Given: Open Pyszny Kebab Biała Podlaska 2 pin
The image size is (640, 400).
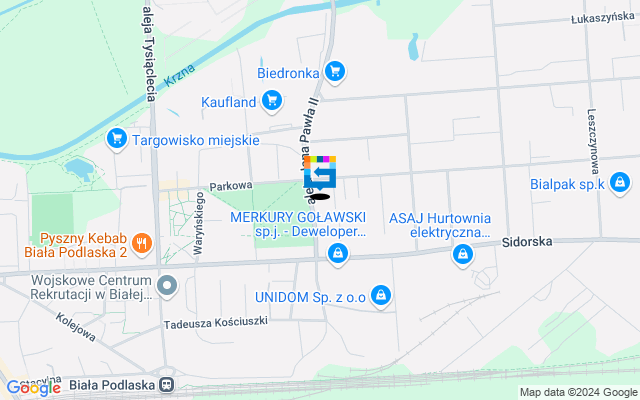Looking at the screenshot, I should pyautogui.click(x=142, y=242).
